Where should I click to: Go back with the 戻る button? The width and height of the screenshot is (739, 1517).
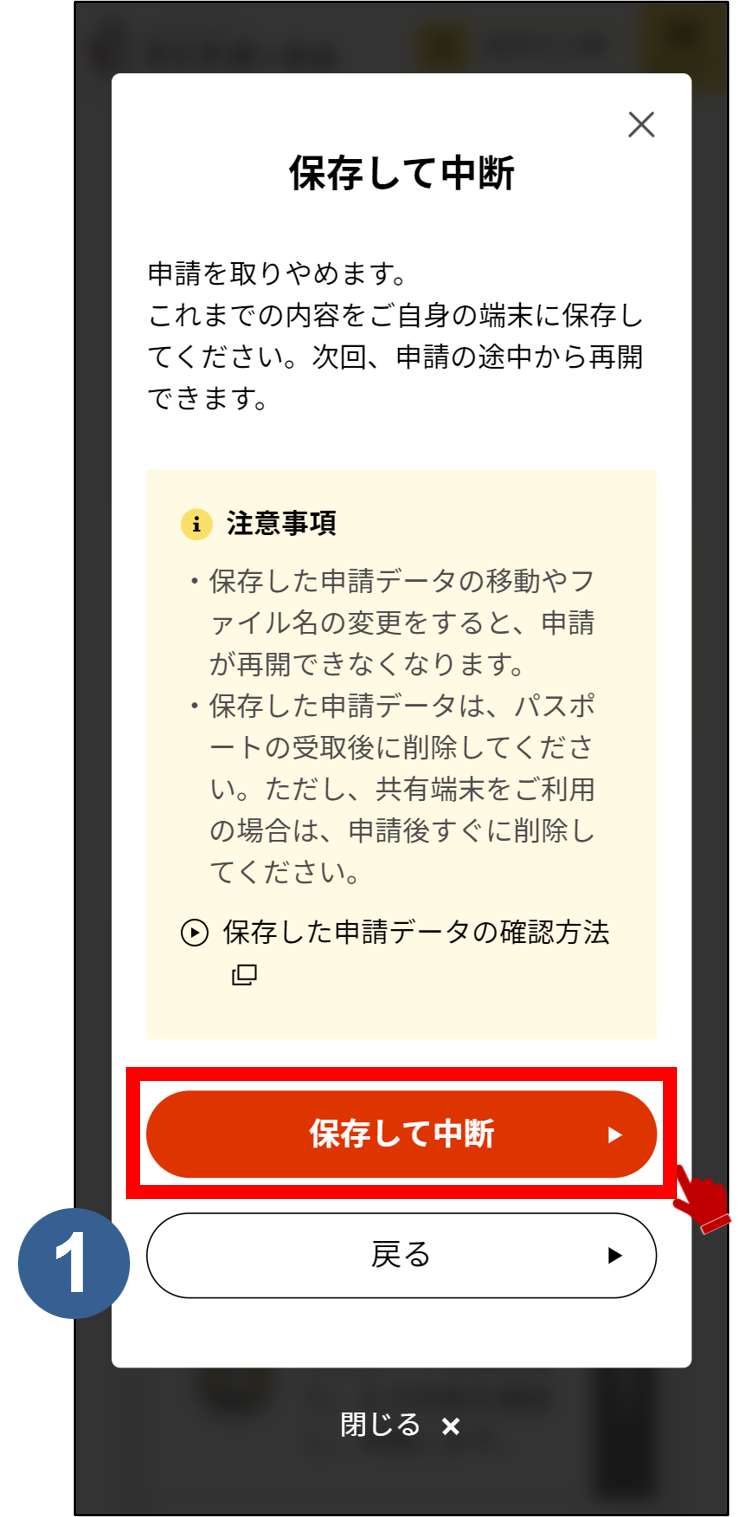tap(401, 1255)
